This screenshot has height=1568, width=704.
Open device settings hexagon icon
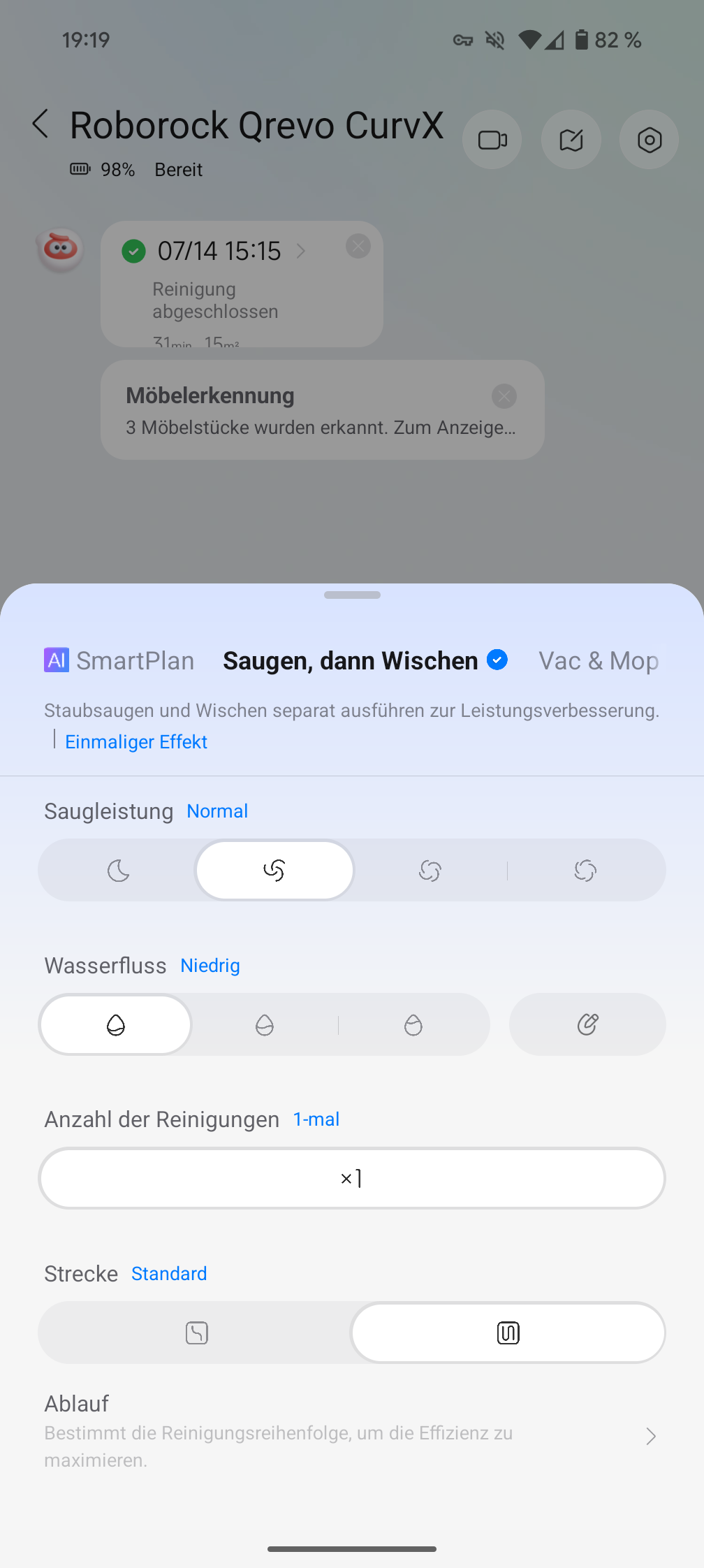pyautogui.click(x=650, y=140)
